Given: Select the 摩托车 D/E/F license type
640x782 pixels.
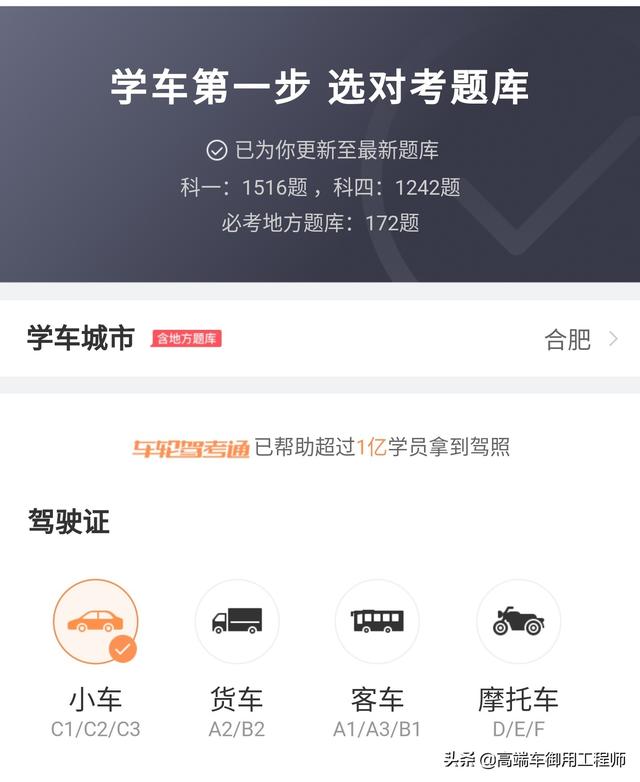Looking at the screenshot, I should click(518, 622).
